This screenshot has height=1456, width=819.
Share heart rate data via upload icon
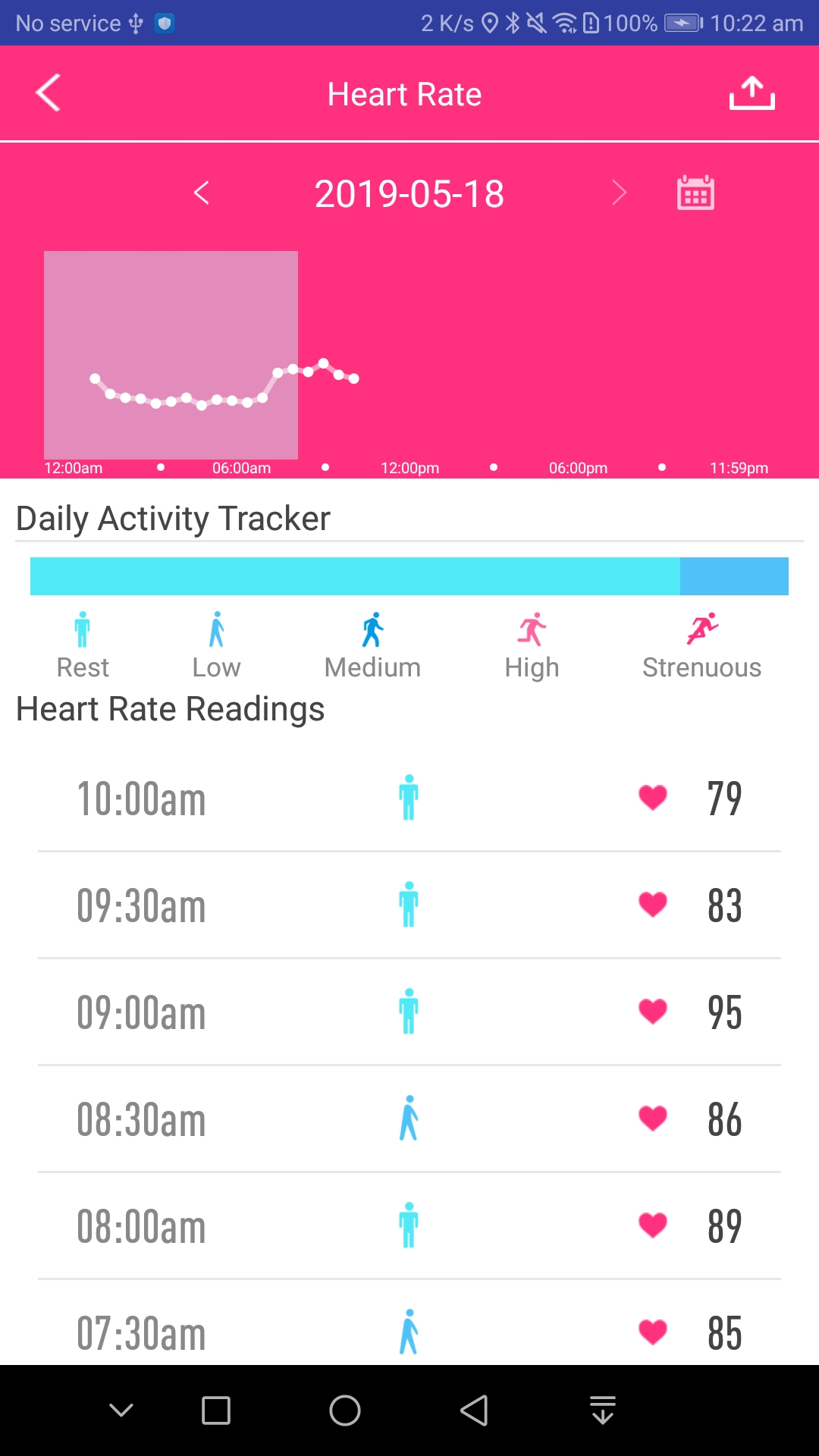(x=752, y=93)
